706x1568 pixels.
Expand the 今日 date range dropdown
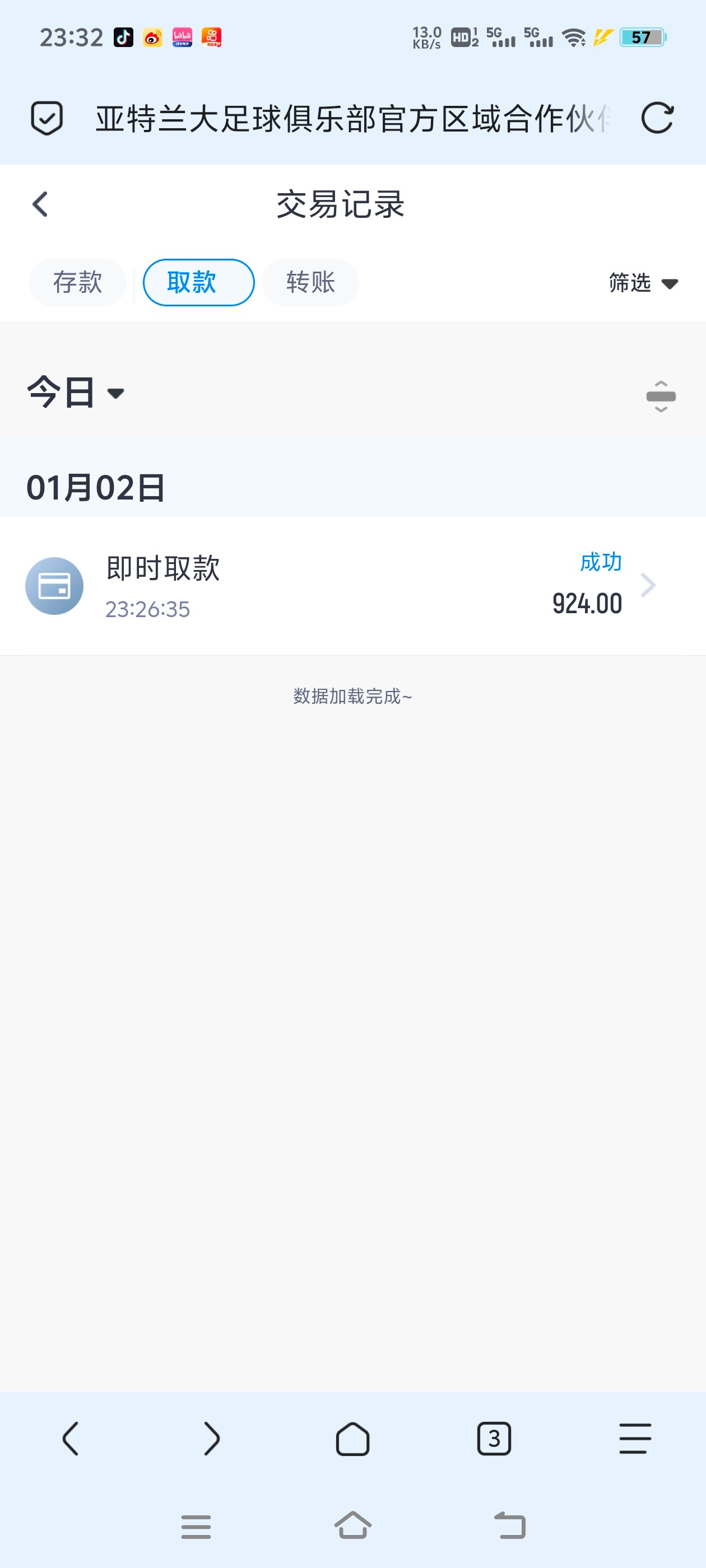[x=76, y=393]
